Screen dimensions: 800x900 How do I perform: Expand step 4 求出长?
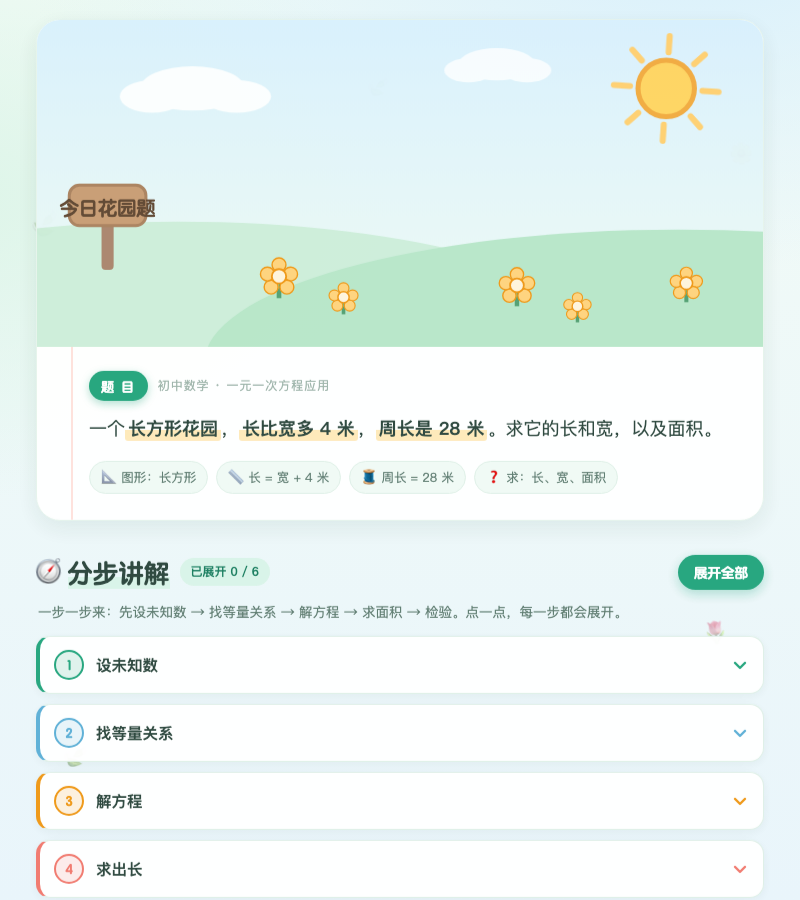[400, 869]
